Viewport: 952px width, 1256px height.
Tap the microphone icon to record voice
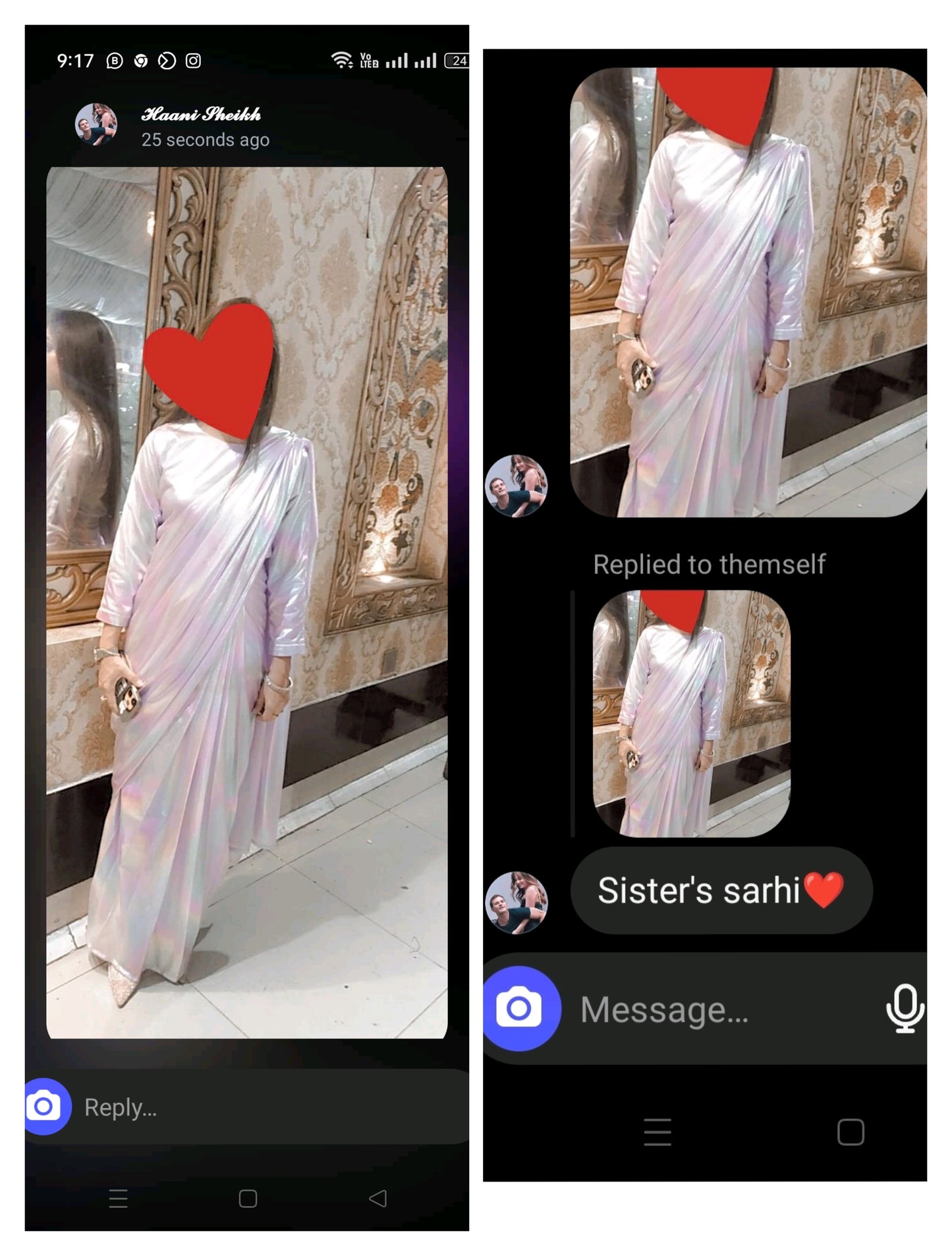coord(907,1011)
